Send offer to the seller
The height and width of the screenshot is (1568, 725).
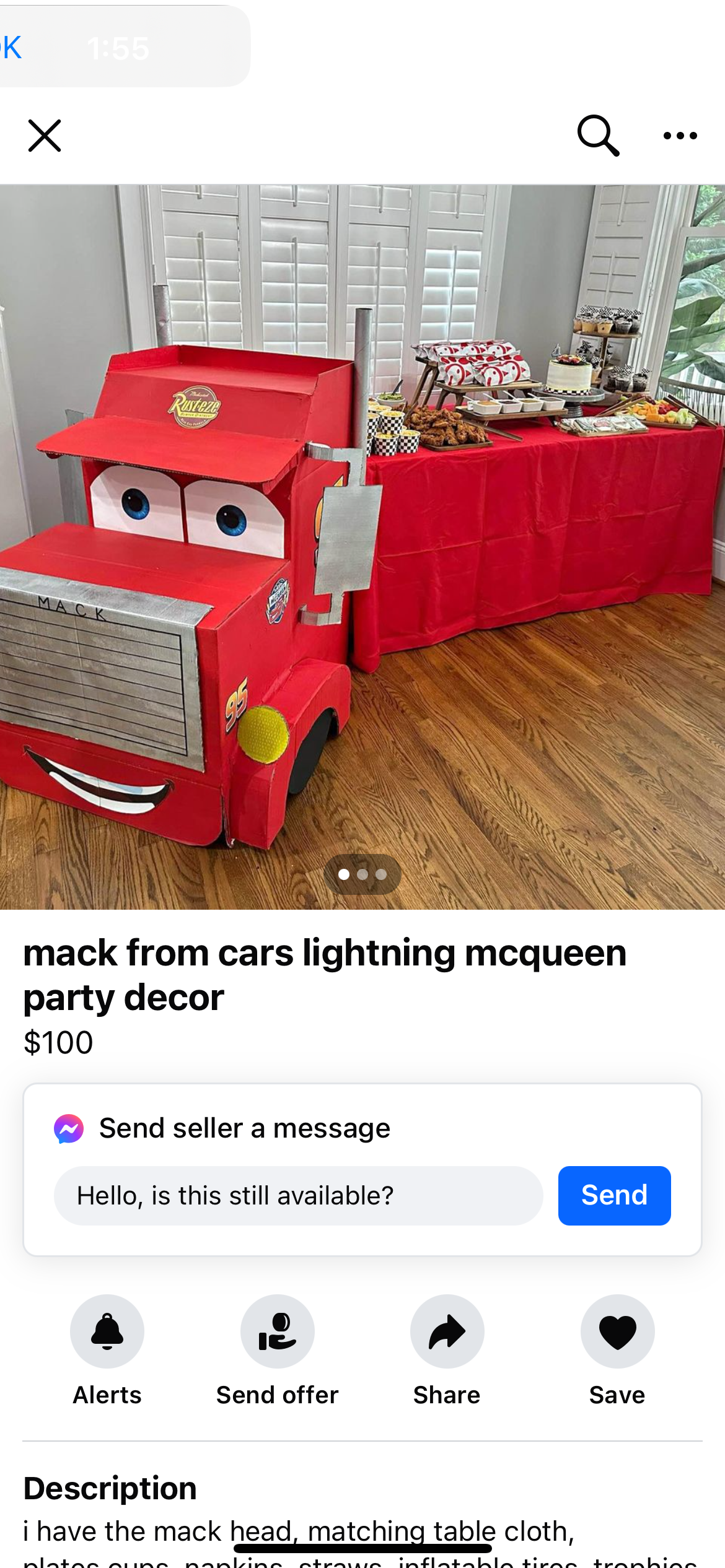(277, 1331)
